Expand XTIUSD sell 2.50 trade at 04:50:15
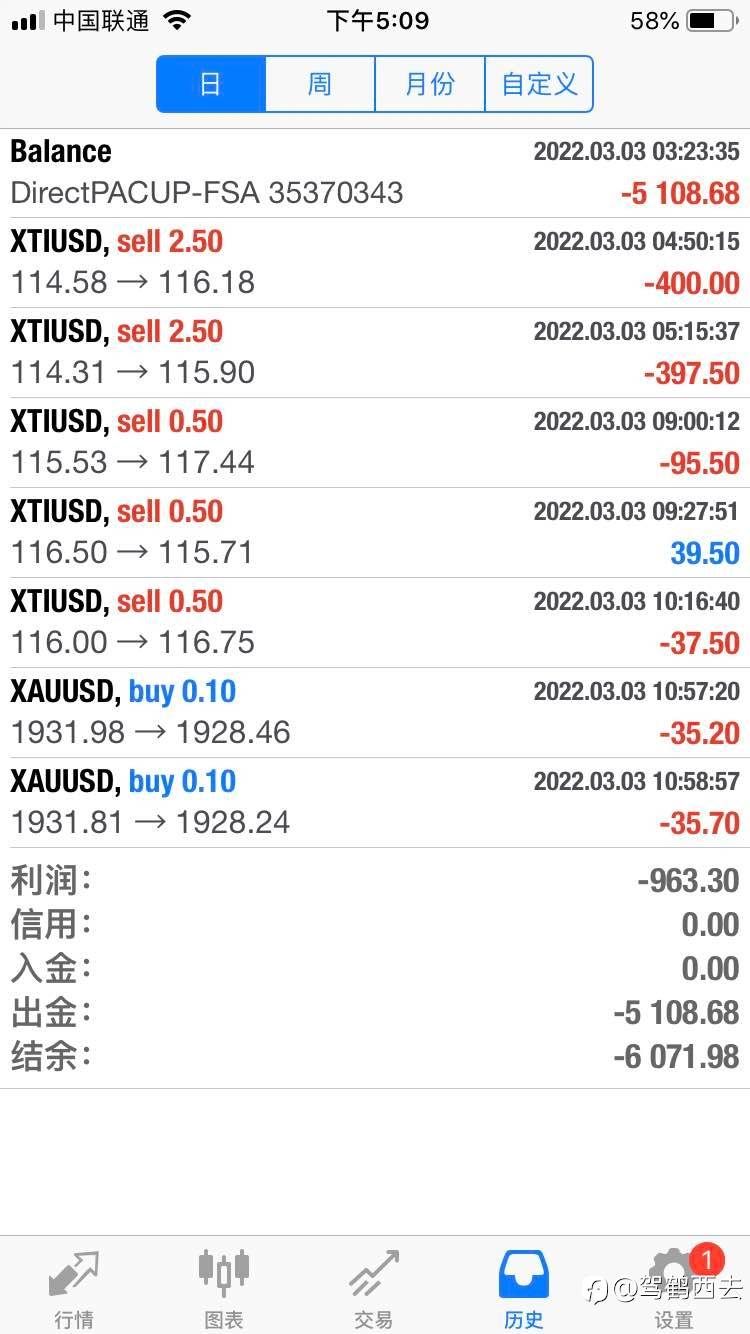This screenshot has width=750, height=1334. (x=375, y=262)
